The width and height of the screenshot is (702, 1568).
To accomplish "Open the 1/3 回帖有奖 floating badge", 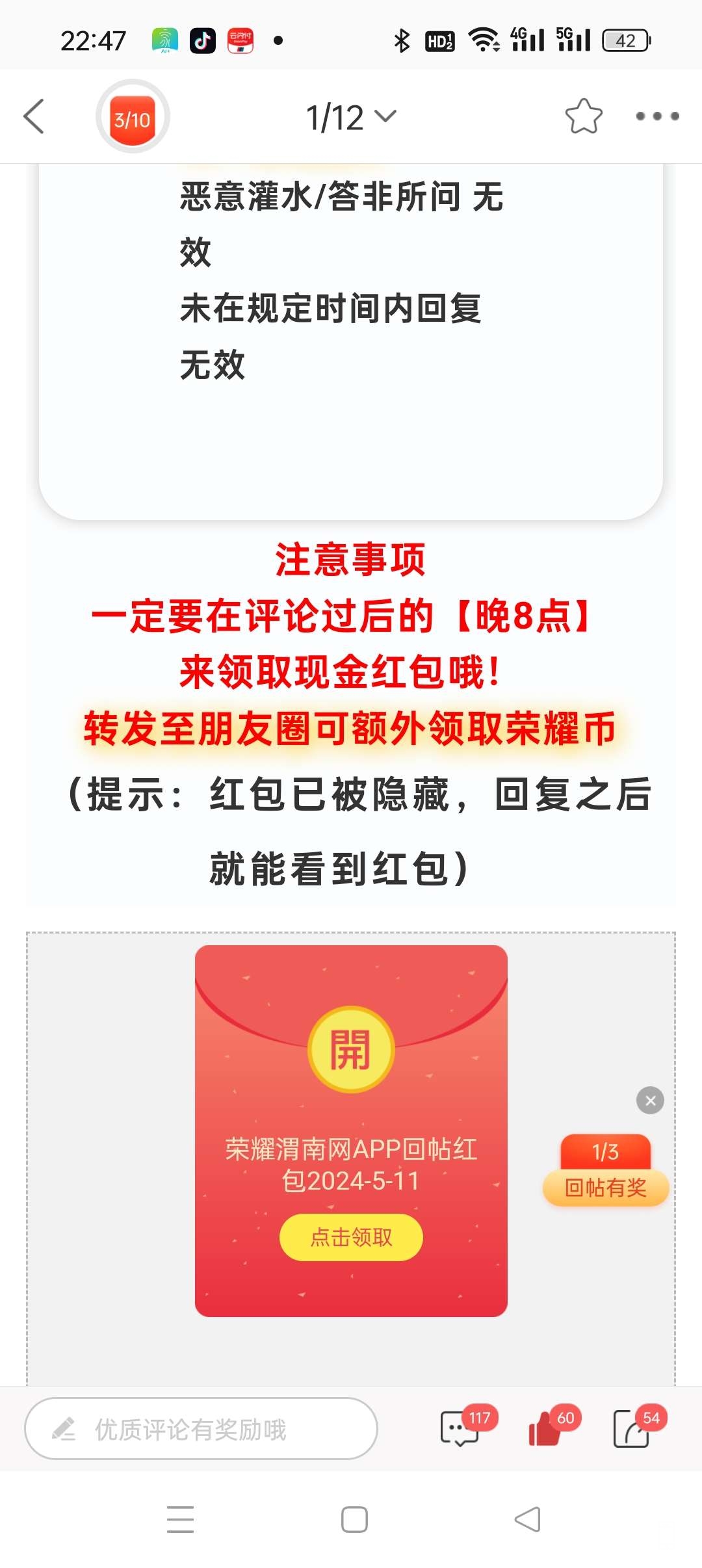I will (605, 1171).
